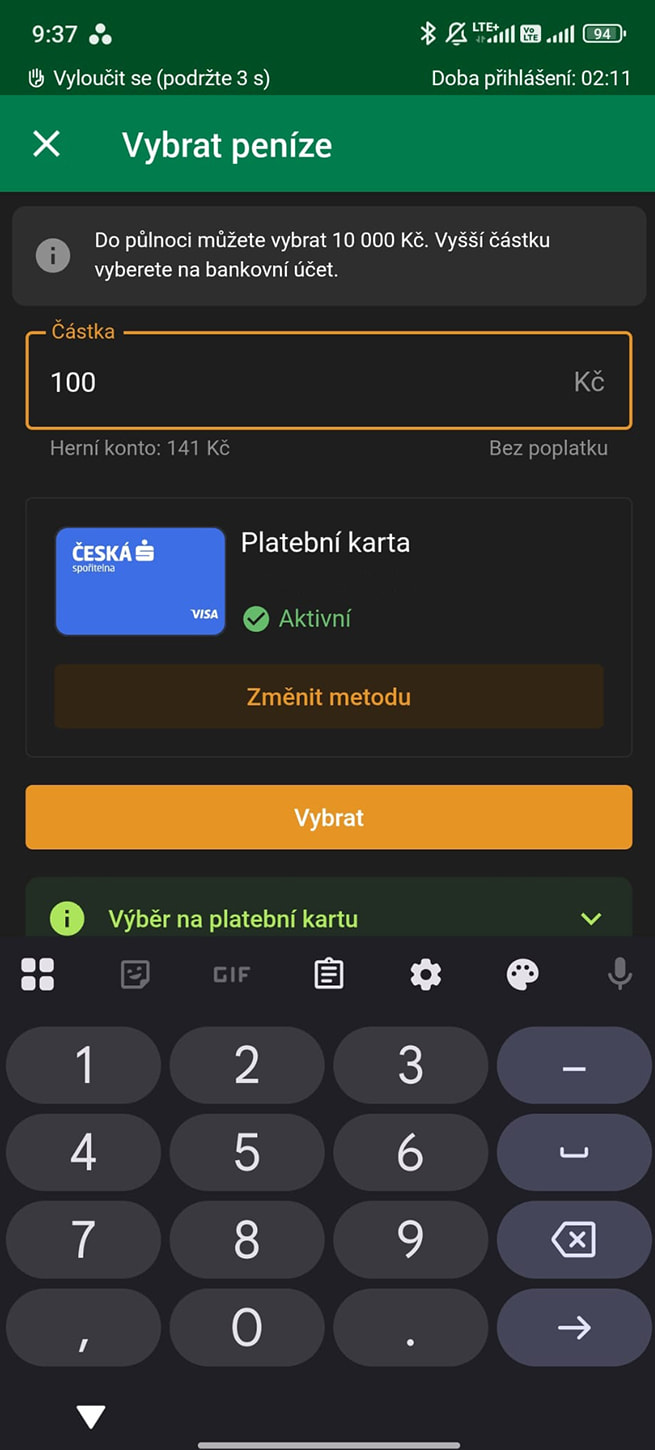Open keyboard apps grid menu
The width and height of the screenshot is (655, 1450).
click(x=38, y=973)
